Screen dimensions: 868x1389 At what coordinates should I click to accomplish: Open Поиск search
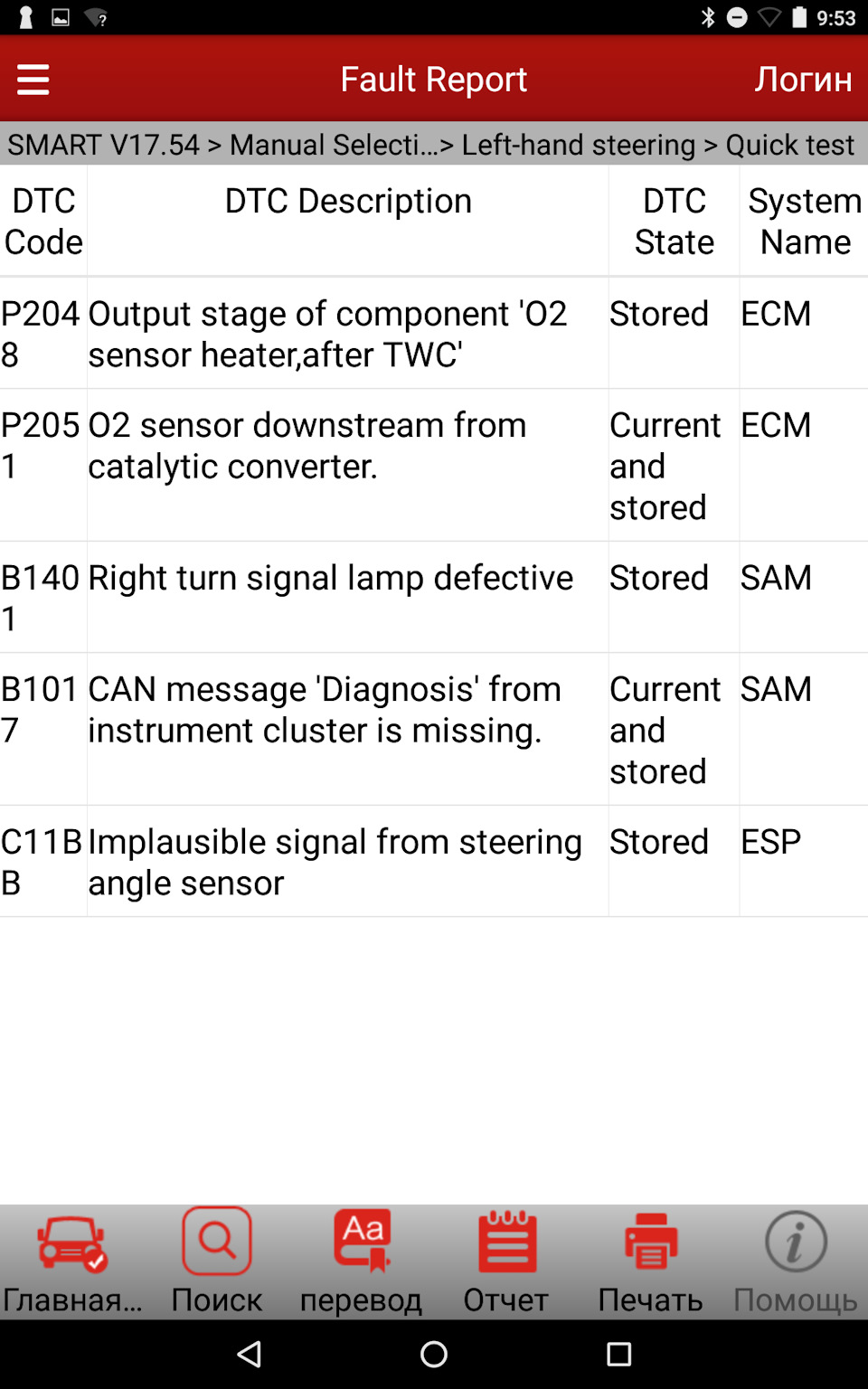[x=217, y=1261]
